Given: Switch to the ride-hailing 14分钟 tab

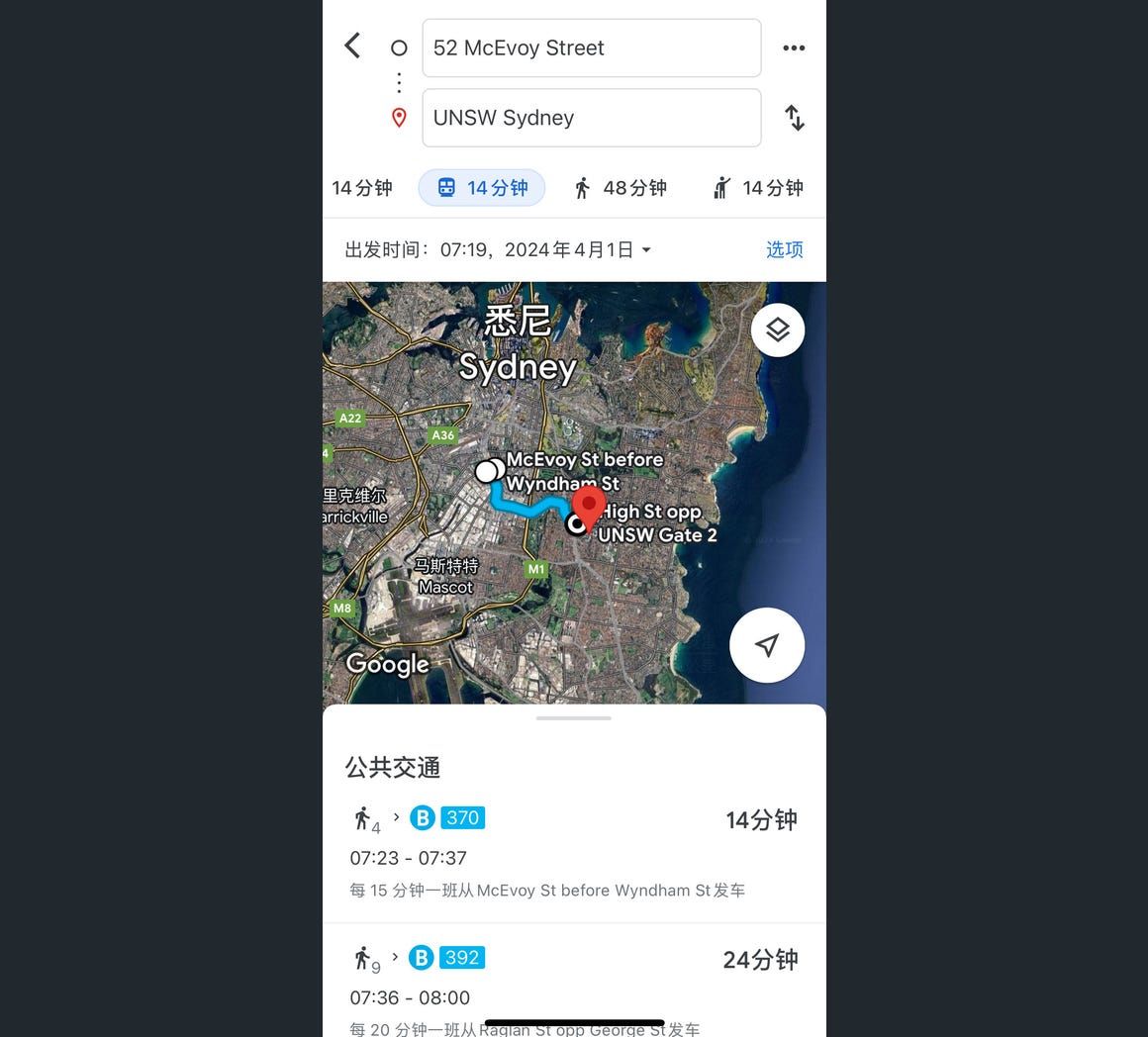Looking at the screenshot, I should [758, 188].
